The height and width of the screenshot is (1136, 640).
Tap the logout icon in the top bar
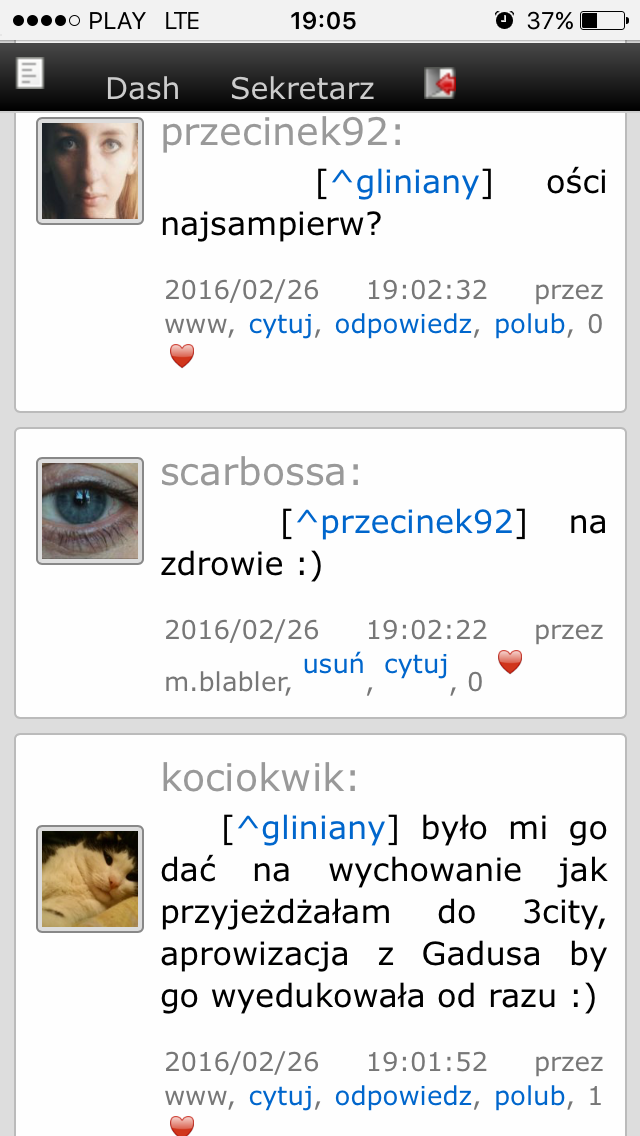[440, 83]
